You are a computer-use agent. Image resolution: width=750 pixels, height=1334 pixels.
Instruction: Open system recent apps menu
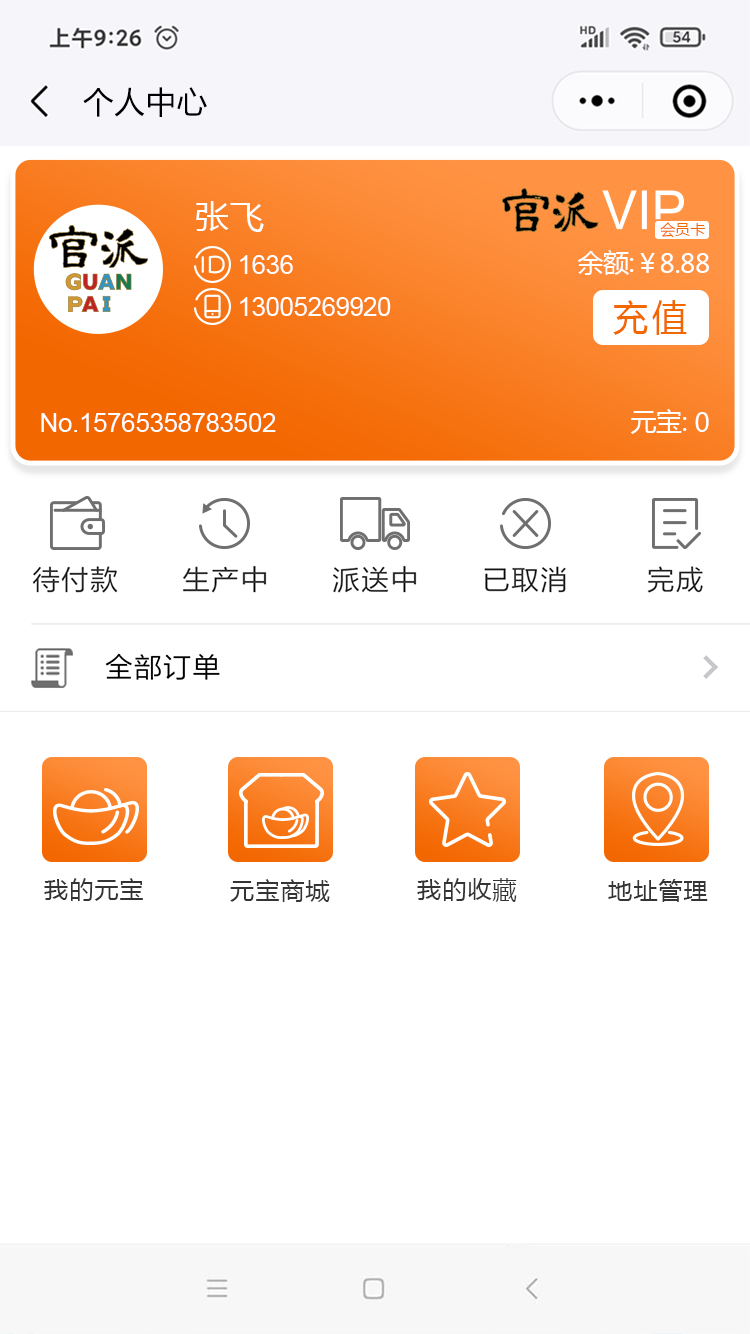217,1288
